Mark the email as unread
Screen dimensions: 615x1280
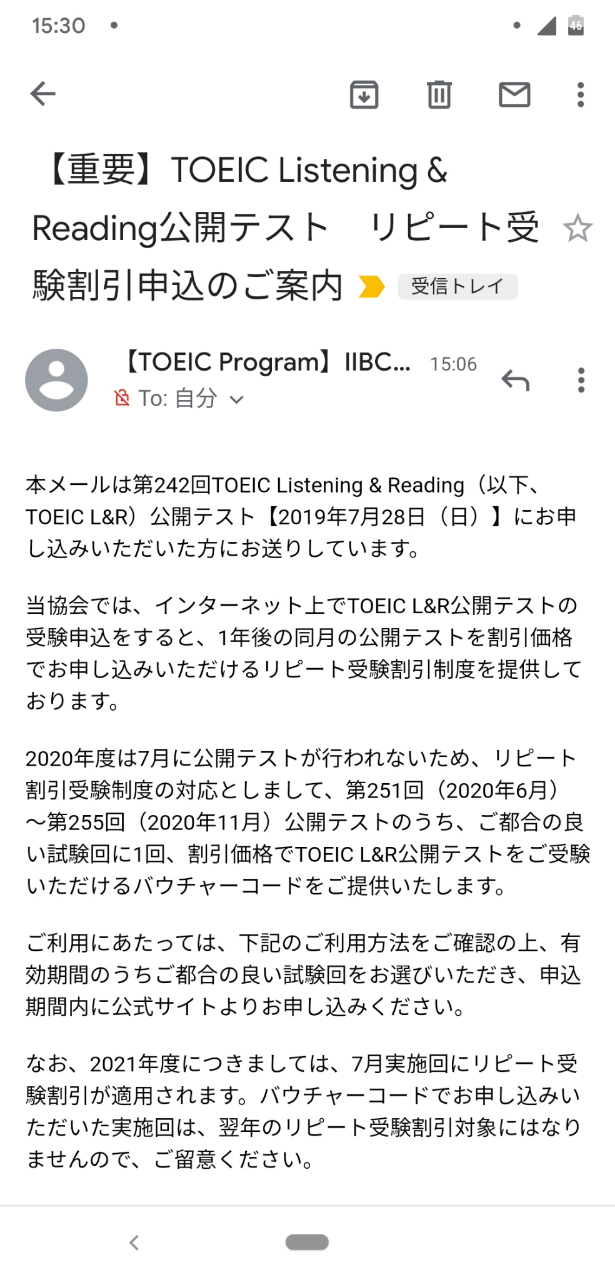point(514,94)
